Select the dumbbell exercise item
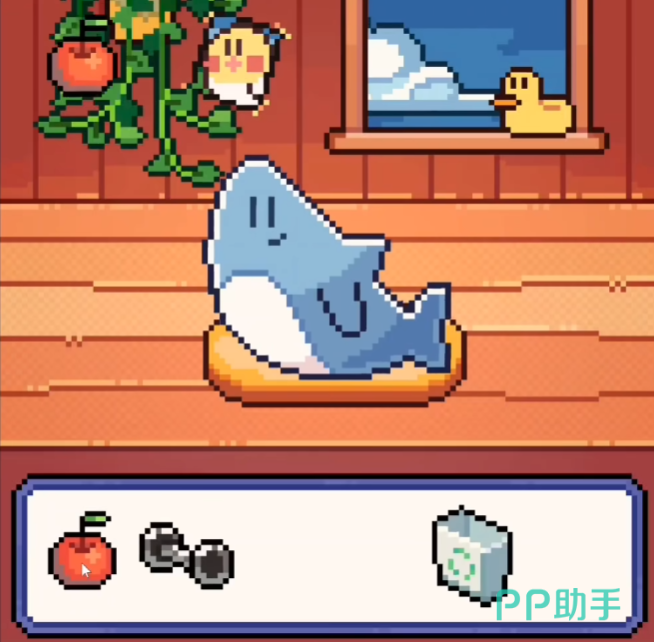This screenshot has height=642, width=654. (x=187, y=554)
